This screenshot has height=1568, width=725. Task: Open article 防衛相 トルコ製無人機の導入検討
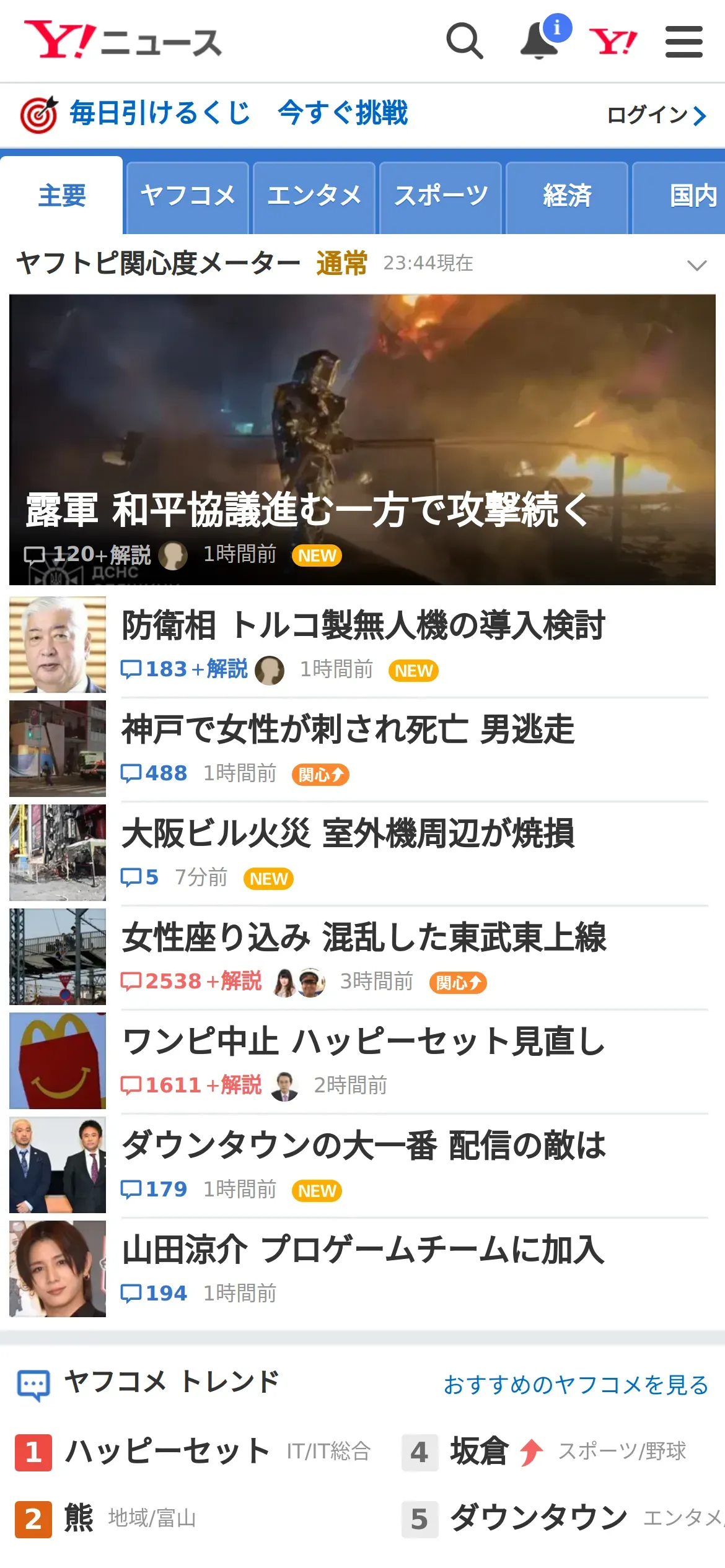click(362, 625)
